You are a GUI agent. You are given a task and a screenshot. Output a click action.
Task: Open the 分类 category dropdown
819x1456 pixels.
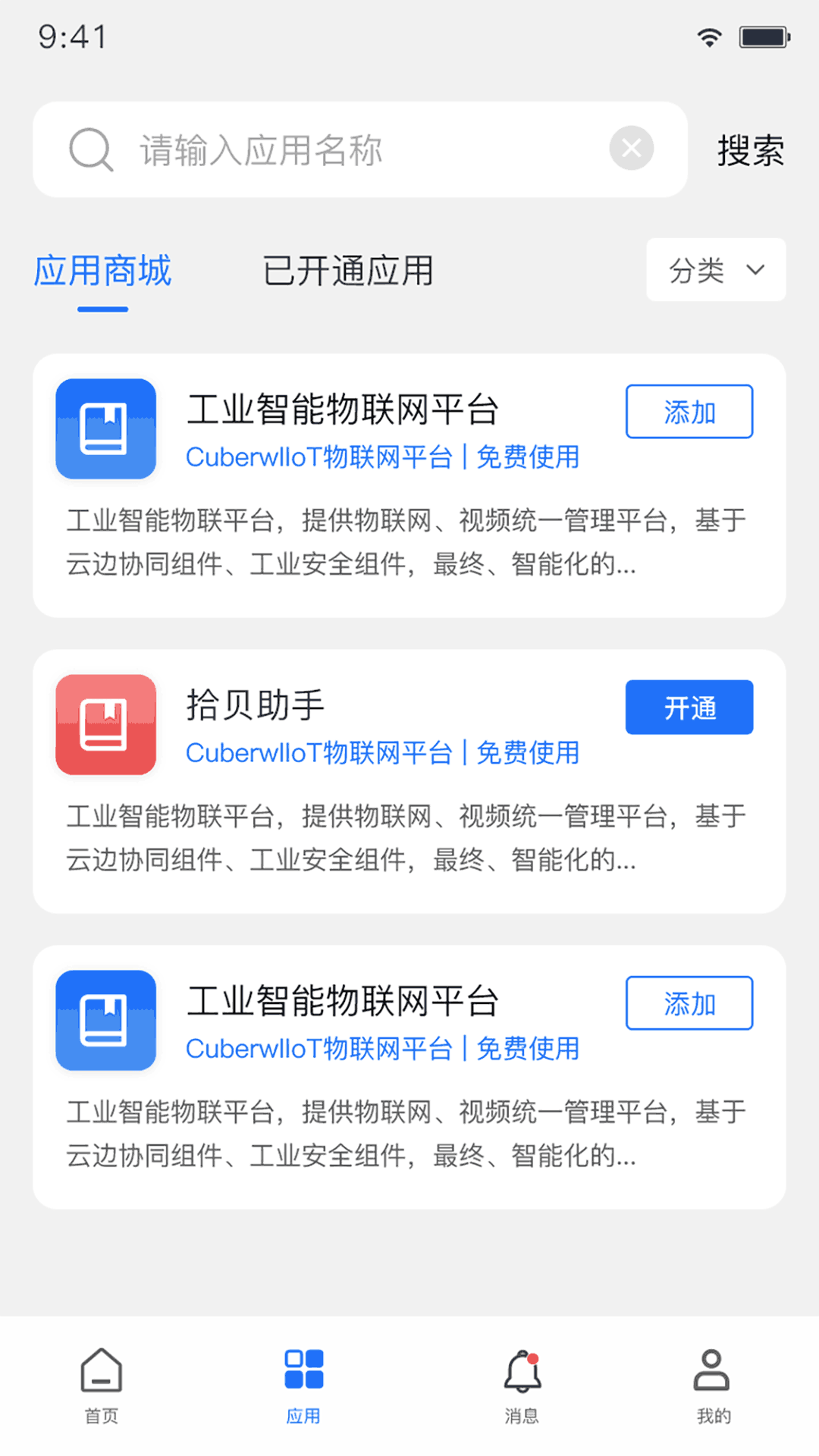pos(698,270)
